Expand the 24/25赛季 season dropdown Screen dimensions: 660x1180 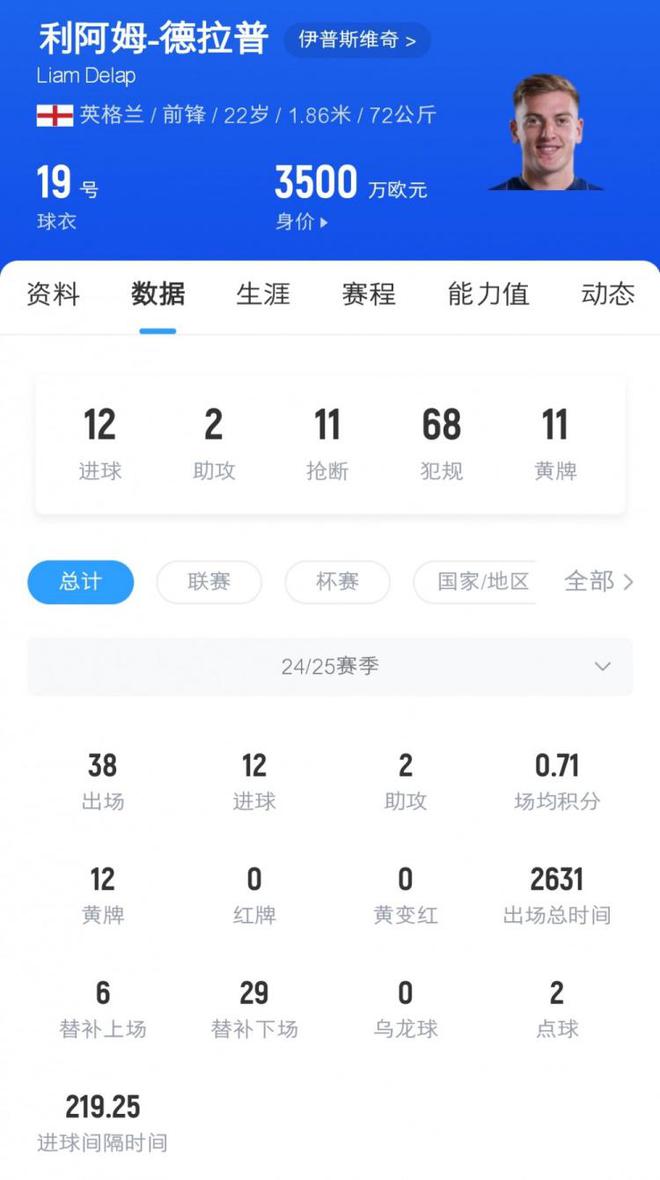click(x=330, y=667)
